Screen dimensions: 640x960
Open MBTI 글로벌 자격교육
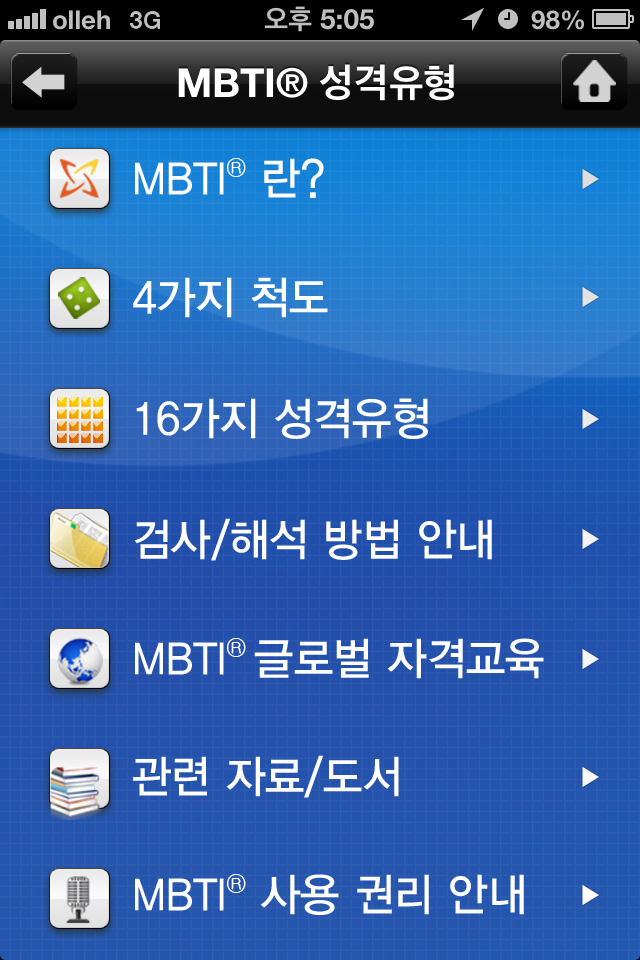320,658
